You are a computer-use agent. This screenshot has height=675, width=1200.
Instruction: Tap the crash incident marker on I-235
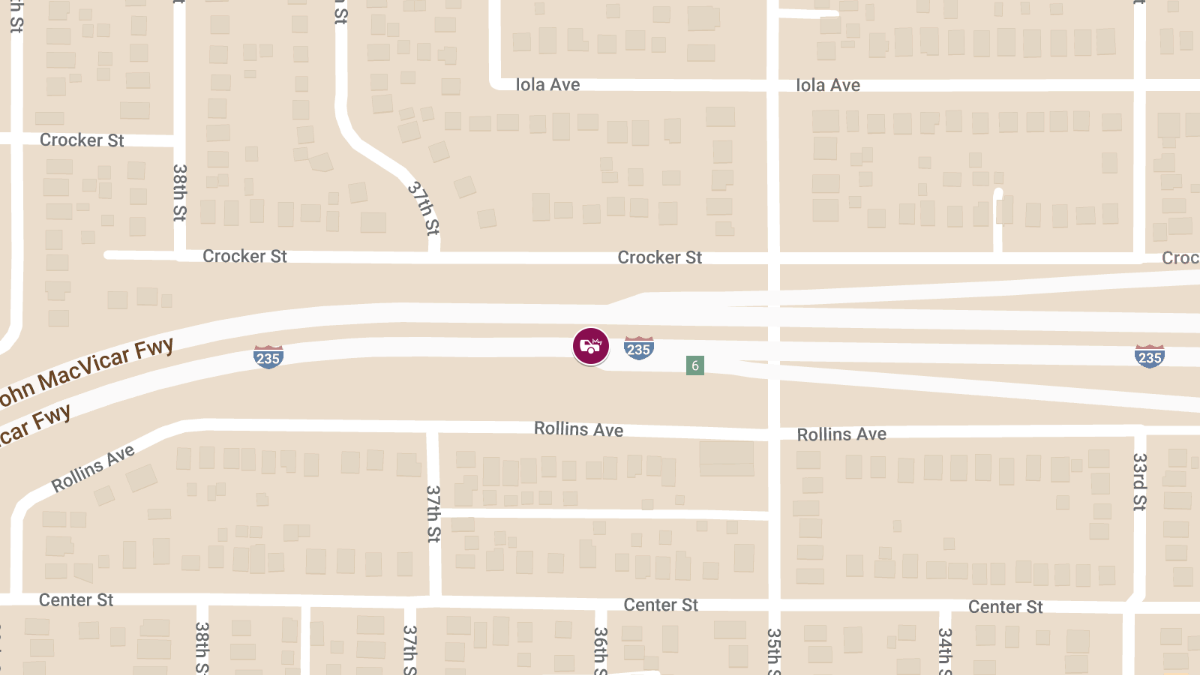pyautogui.click(x=591, y=346)
